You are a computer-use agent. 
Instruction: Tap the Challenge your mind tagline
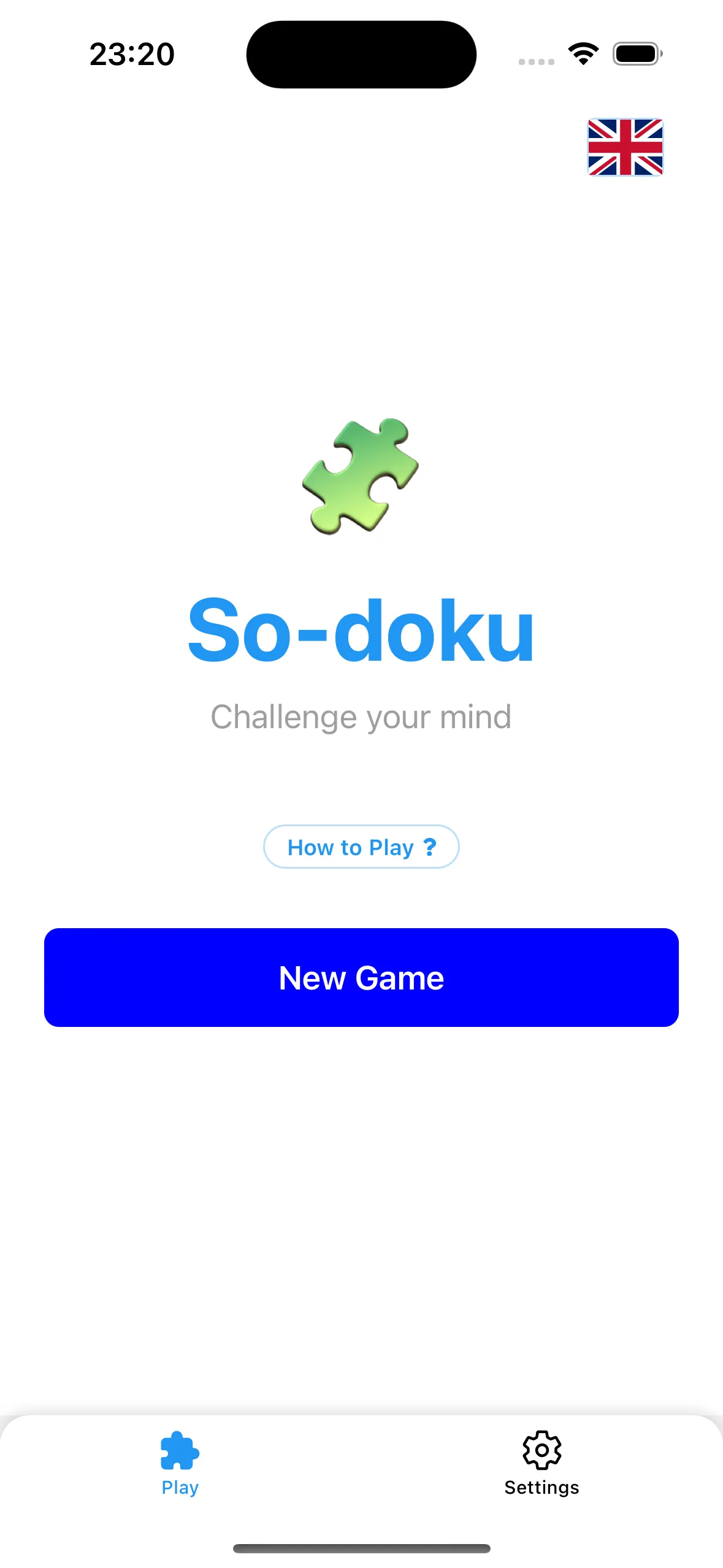click(361, 717)
